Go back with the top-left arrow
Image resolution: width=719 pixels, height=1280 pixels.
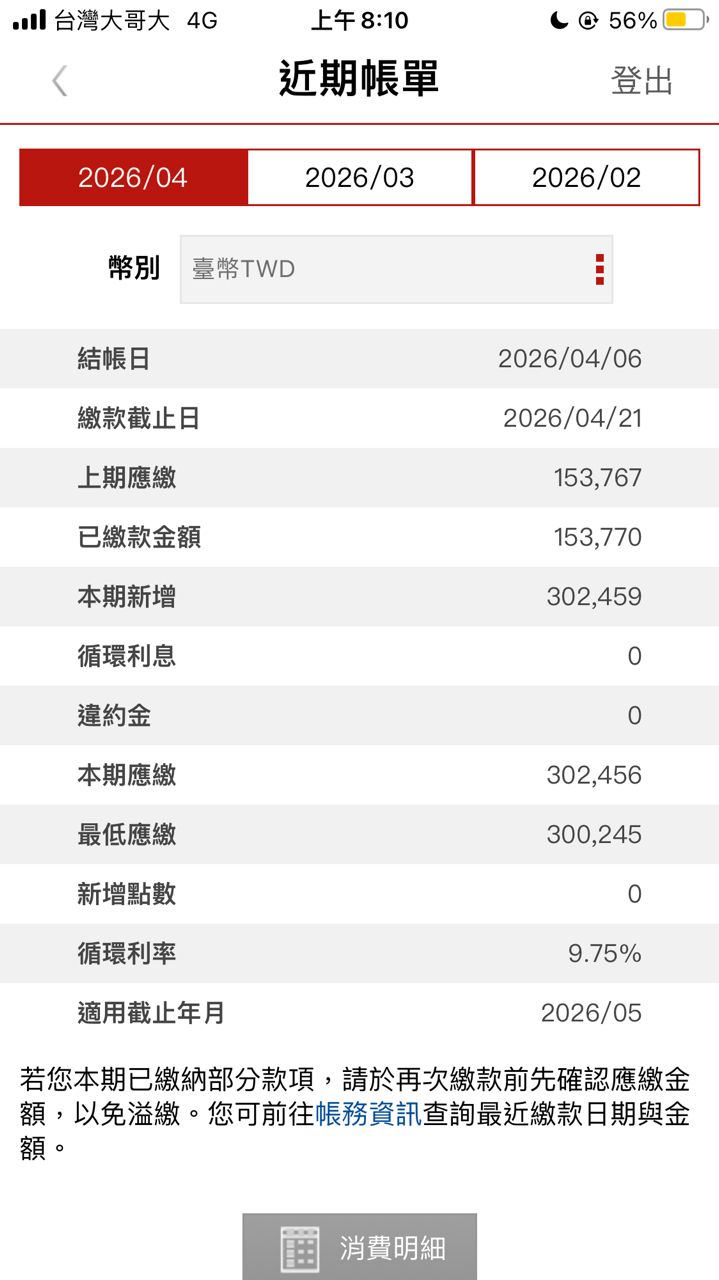[x=60, y=81]
